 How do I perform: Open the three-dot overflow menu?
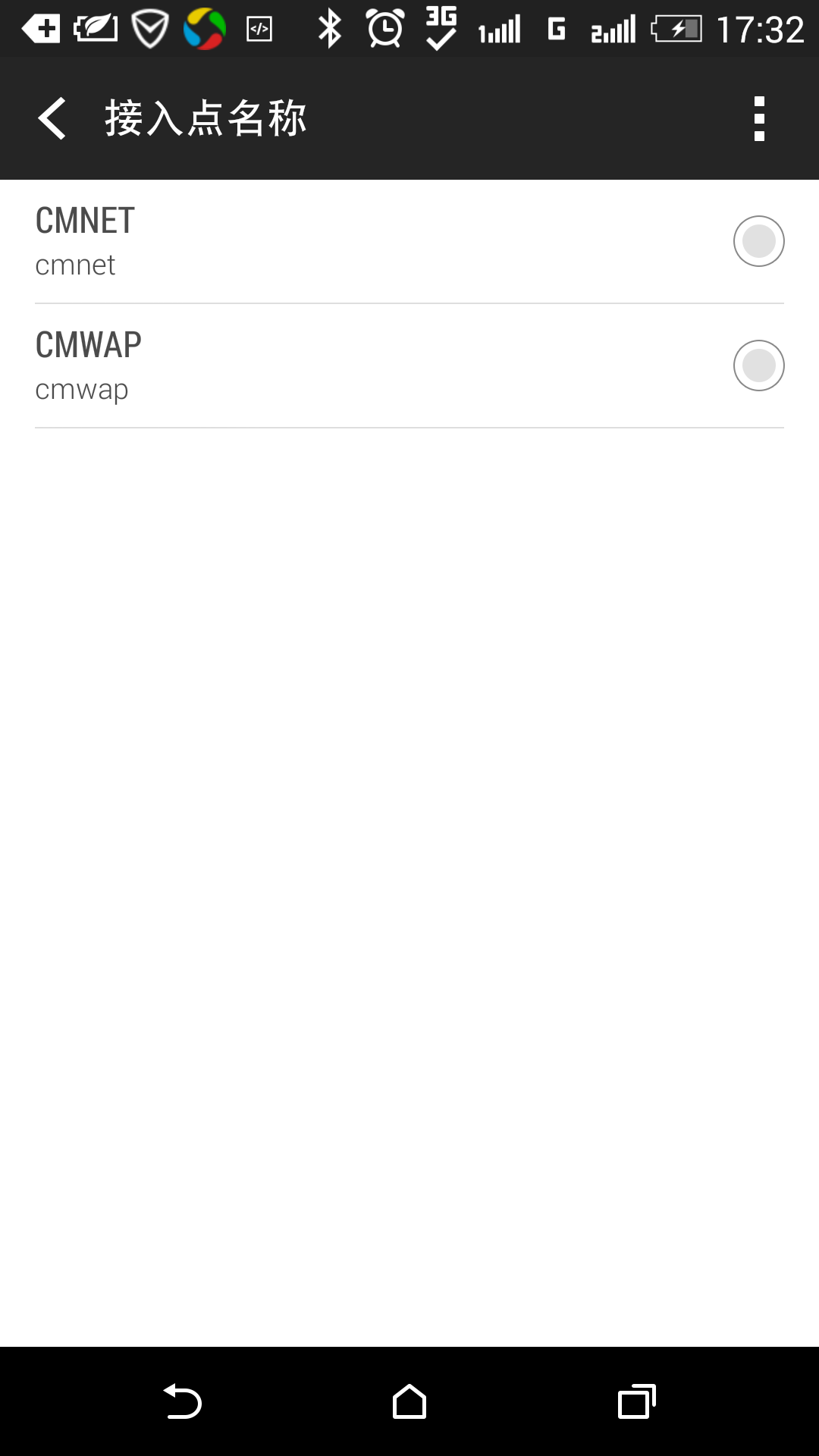pyautogui.click(x=759, y=118)
